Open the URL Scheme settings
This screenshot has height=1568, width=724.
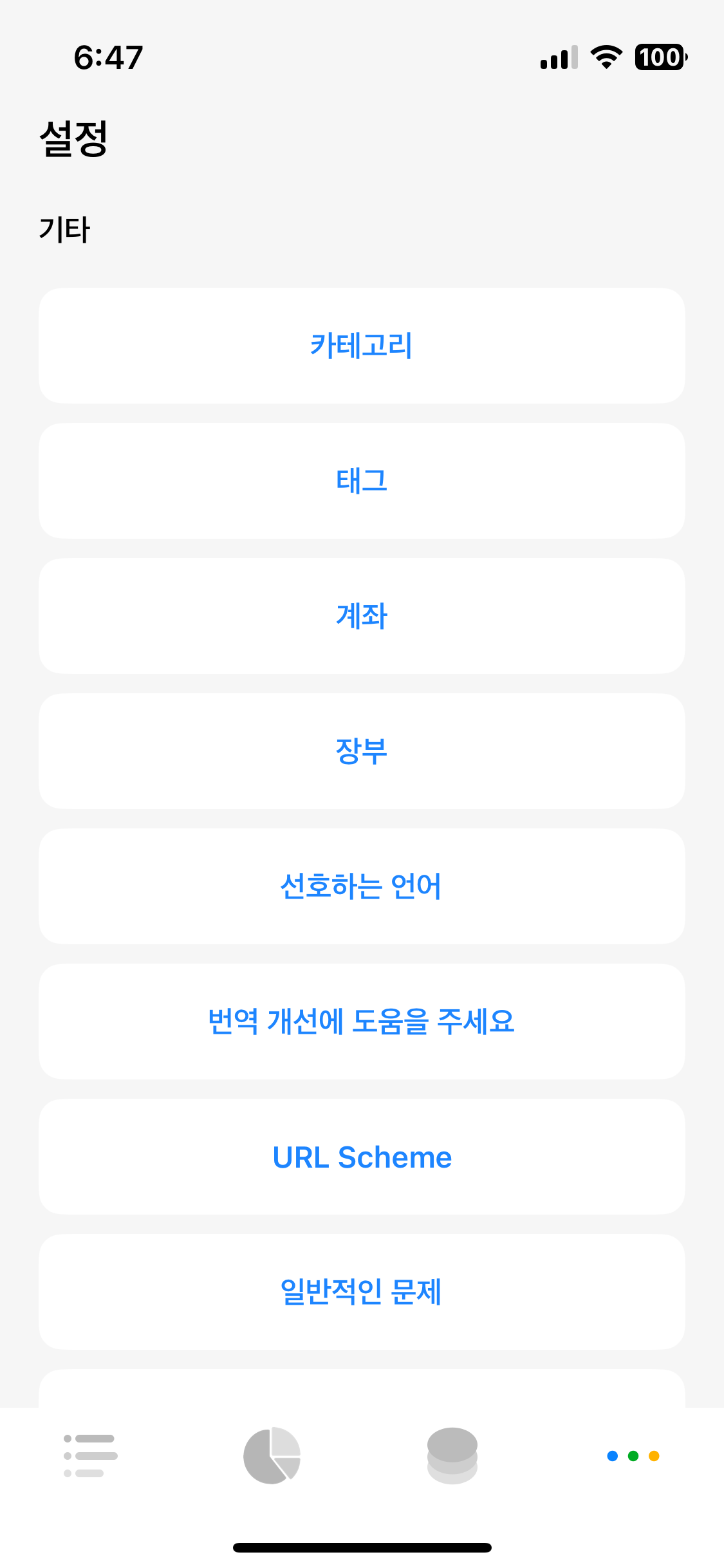[x=362, y=1156]
